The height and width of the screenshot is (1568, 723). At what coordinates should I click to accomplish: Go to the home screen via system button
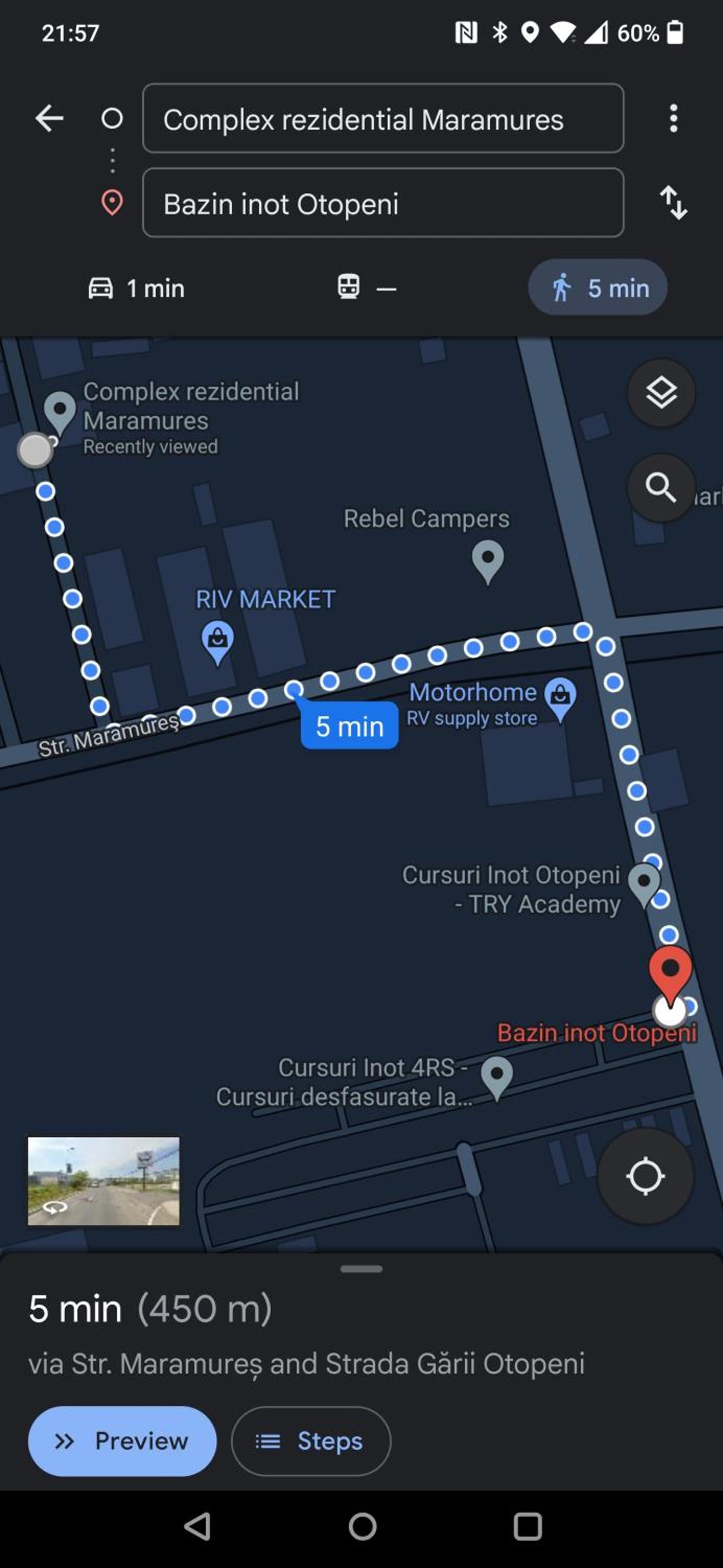[x=362, y=1527]
